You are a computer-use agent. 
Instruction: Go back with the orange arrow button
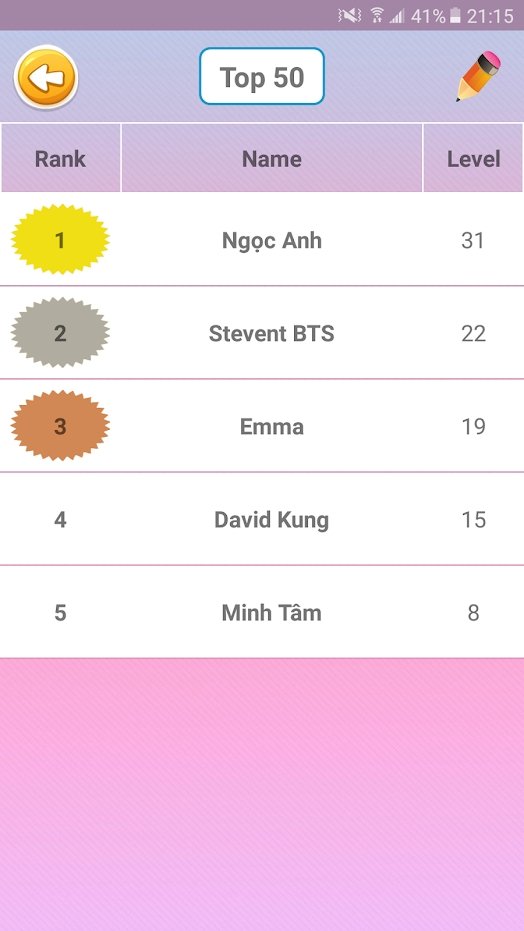point(46,77)
